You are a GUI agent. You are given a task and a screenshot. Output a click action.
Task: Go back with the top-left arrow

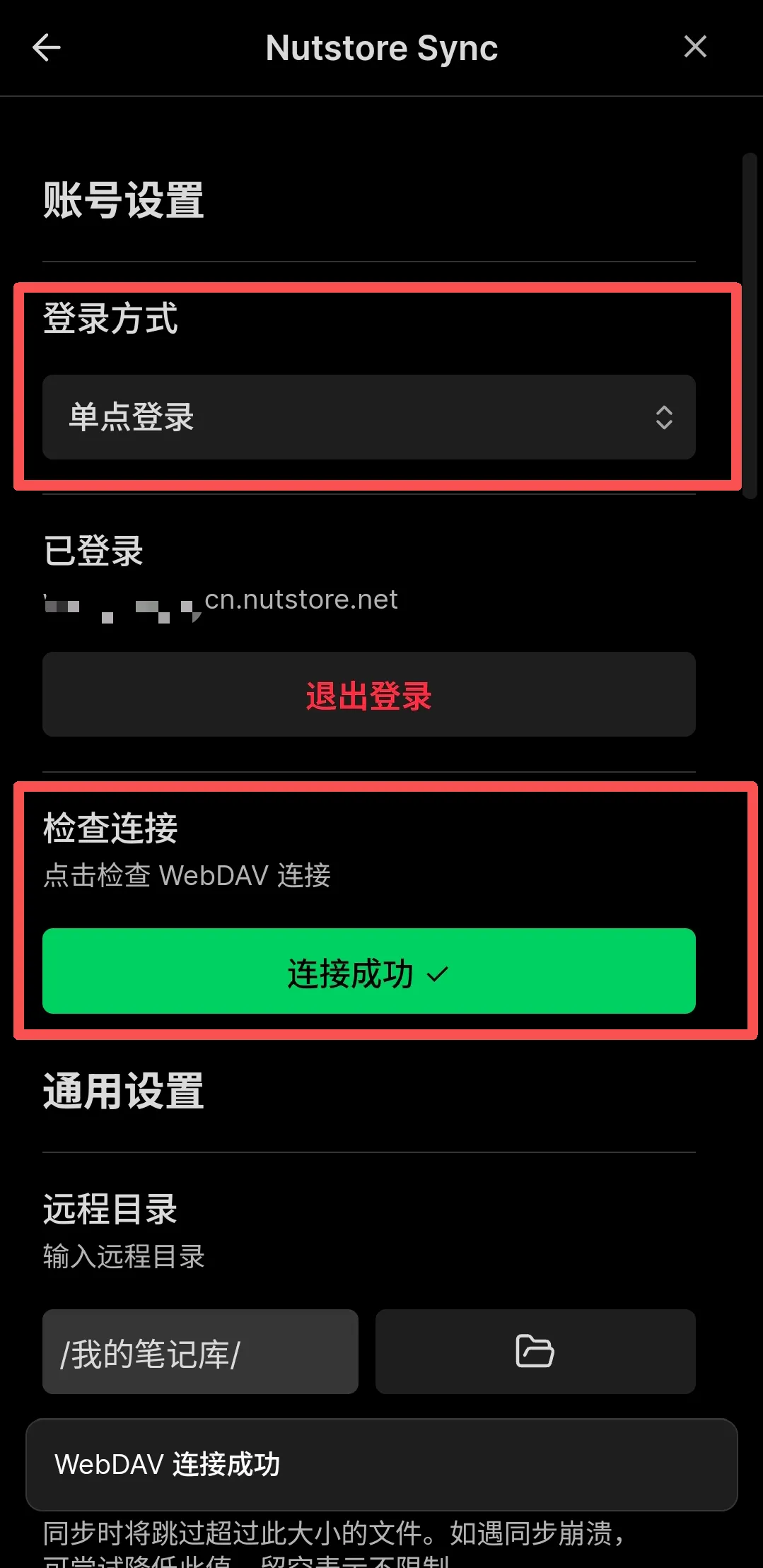[47, 48]
